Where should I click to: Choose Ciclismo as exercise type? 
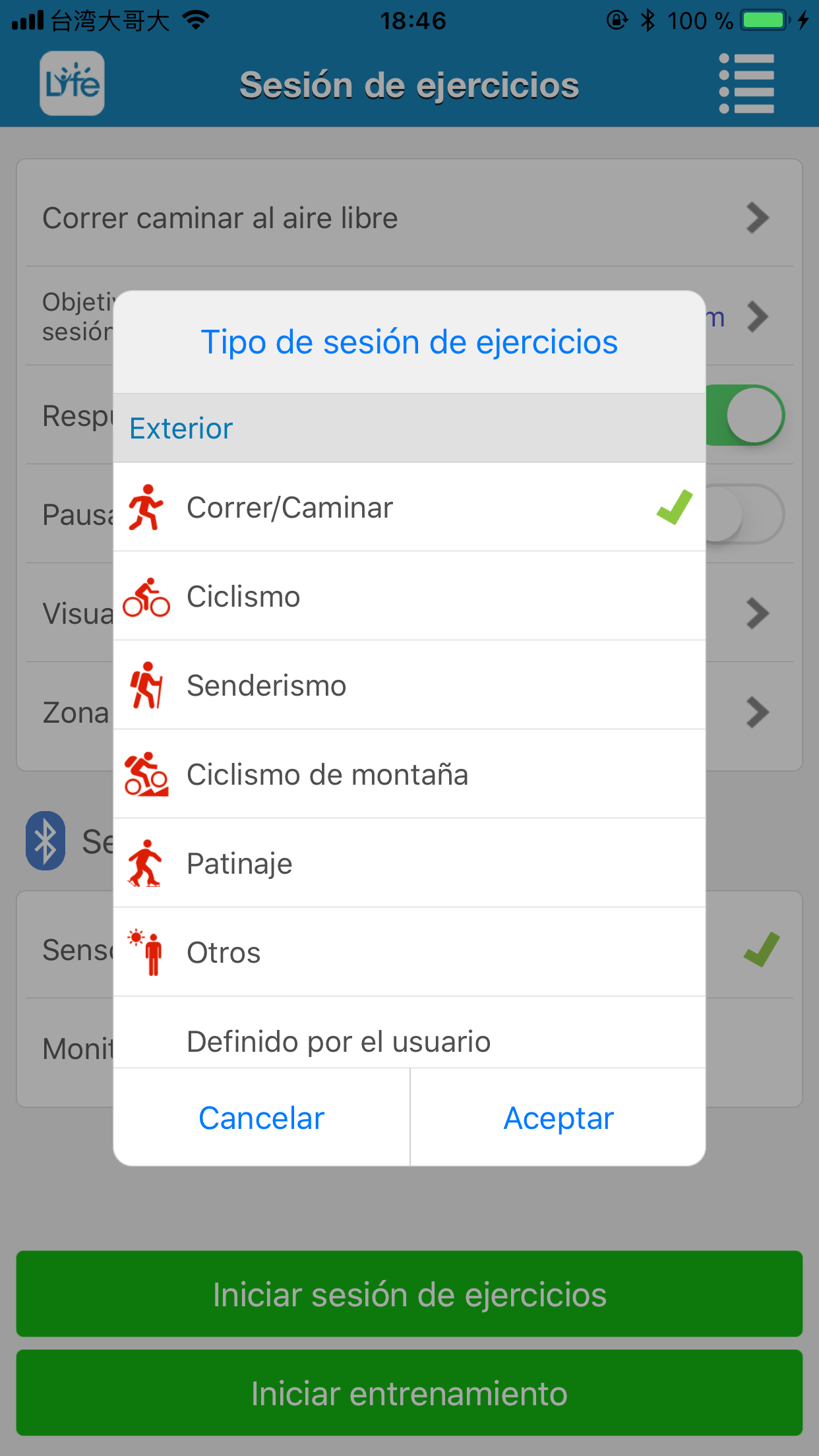[409, 596]
